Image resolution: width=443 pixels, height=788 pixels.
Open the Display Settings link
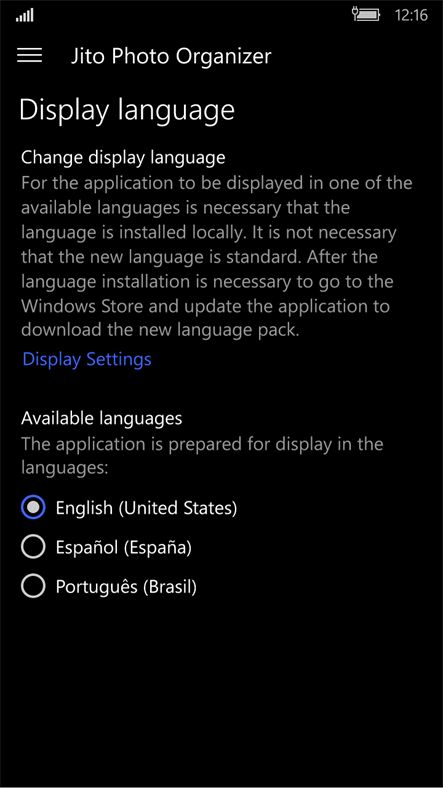pos(87,359)
